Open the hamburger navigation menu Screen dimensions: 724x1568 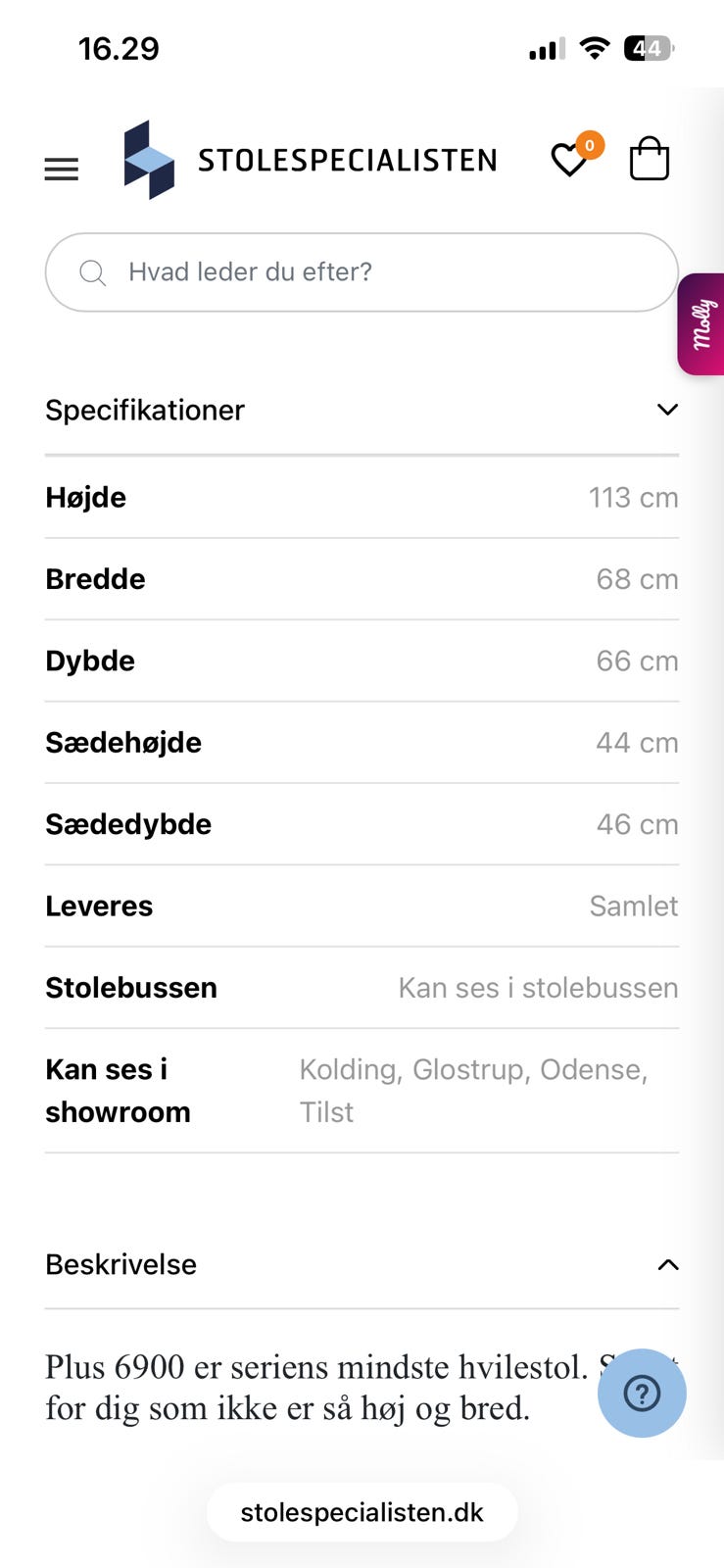click(61, 168)
